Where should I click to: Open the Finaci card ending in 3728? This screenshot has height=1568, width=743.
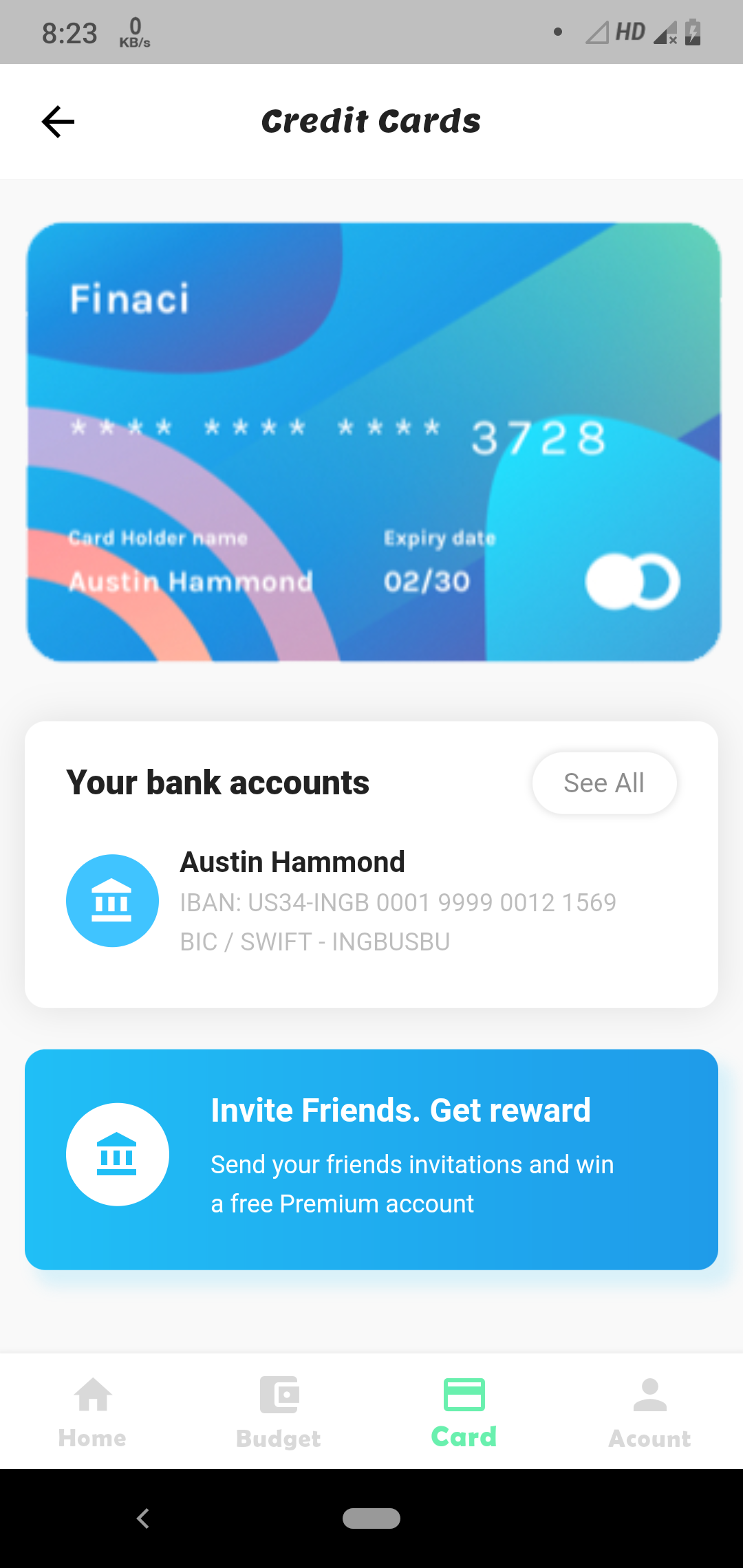click(373, 442)
